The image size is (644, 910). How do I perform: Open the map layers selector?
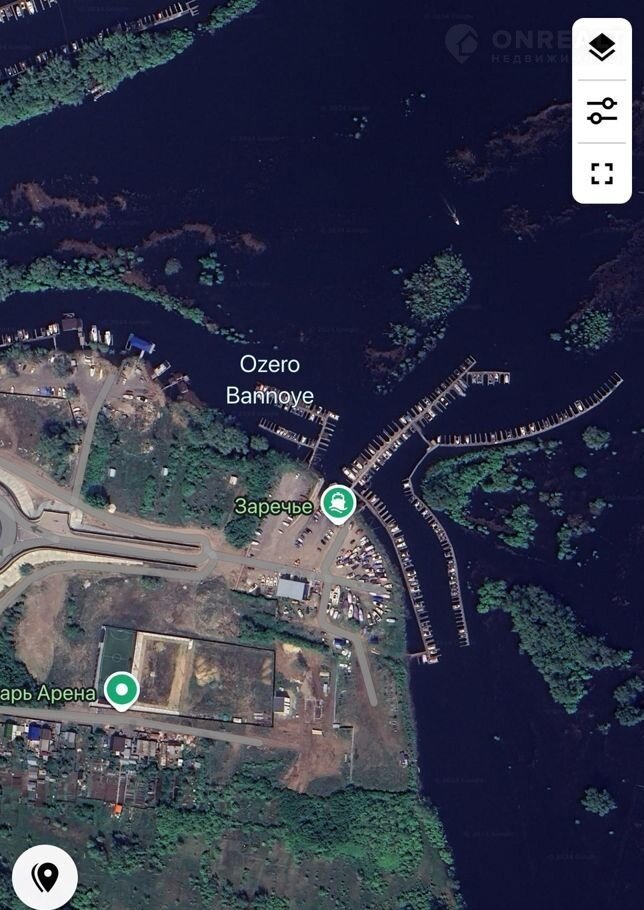coord(601,47)
